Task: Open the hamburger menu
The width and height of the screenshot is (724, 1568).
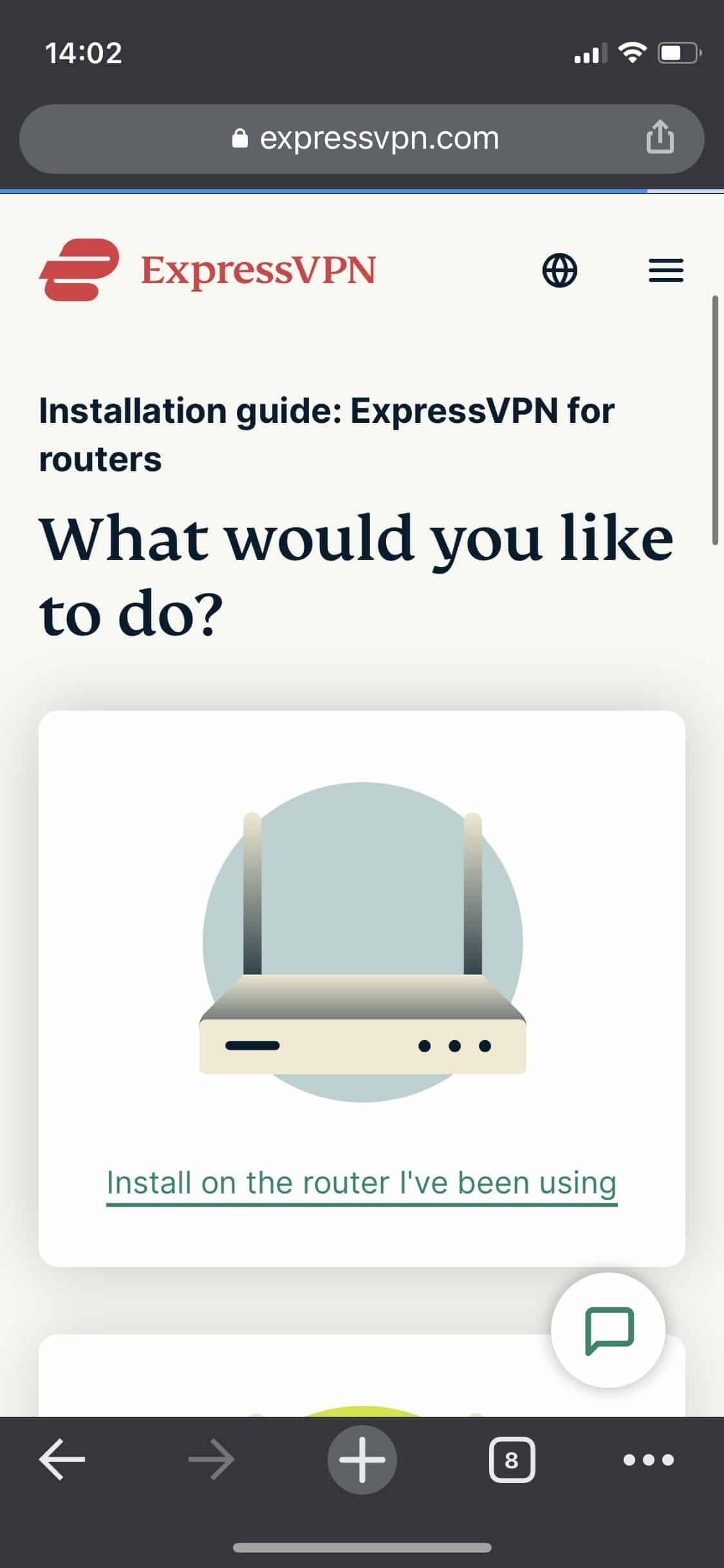Action: click(665, 270)
